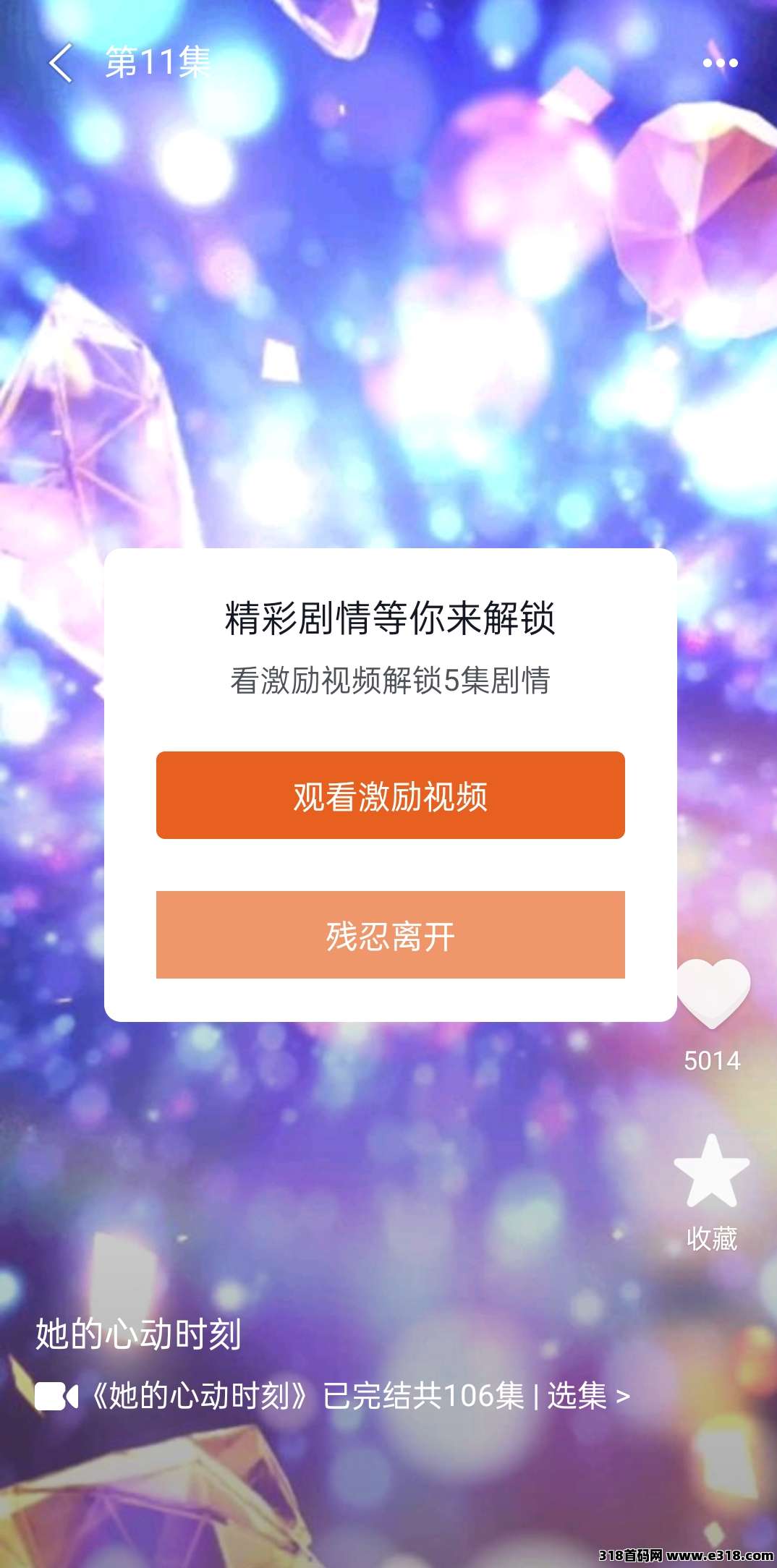777x1568 pixels.
Task: Open the three-dot overflow menu
Action: click(720, 63)
